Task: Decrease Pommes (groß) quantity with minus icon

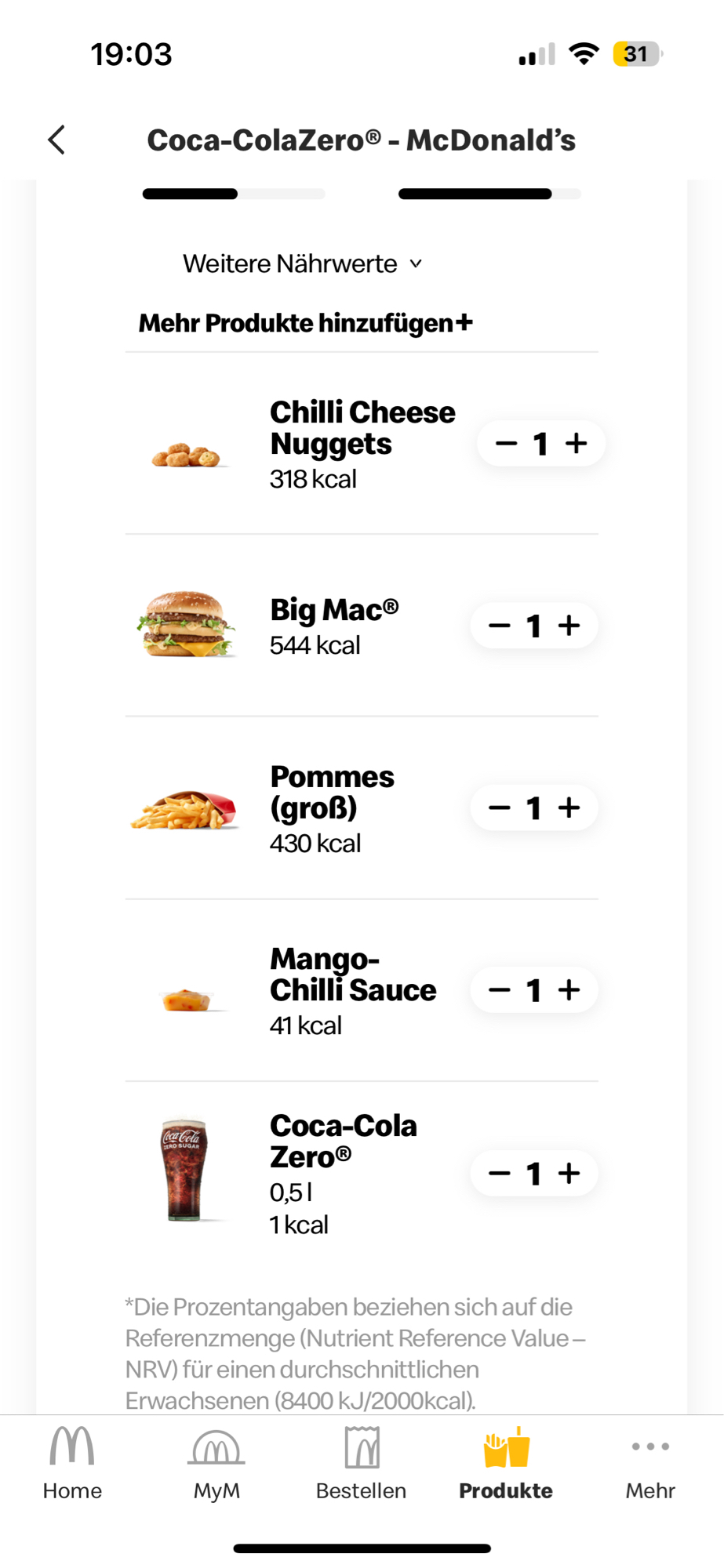Action: (x=500, y=807)
